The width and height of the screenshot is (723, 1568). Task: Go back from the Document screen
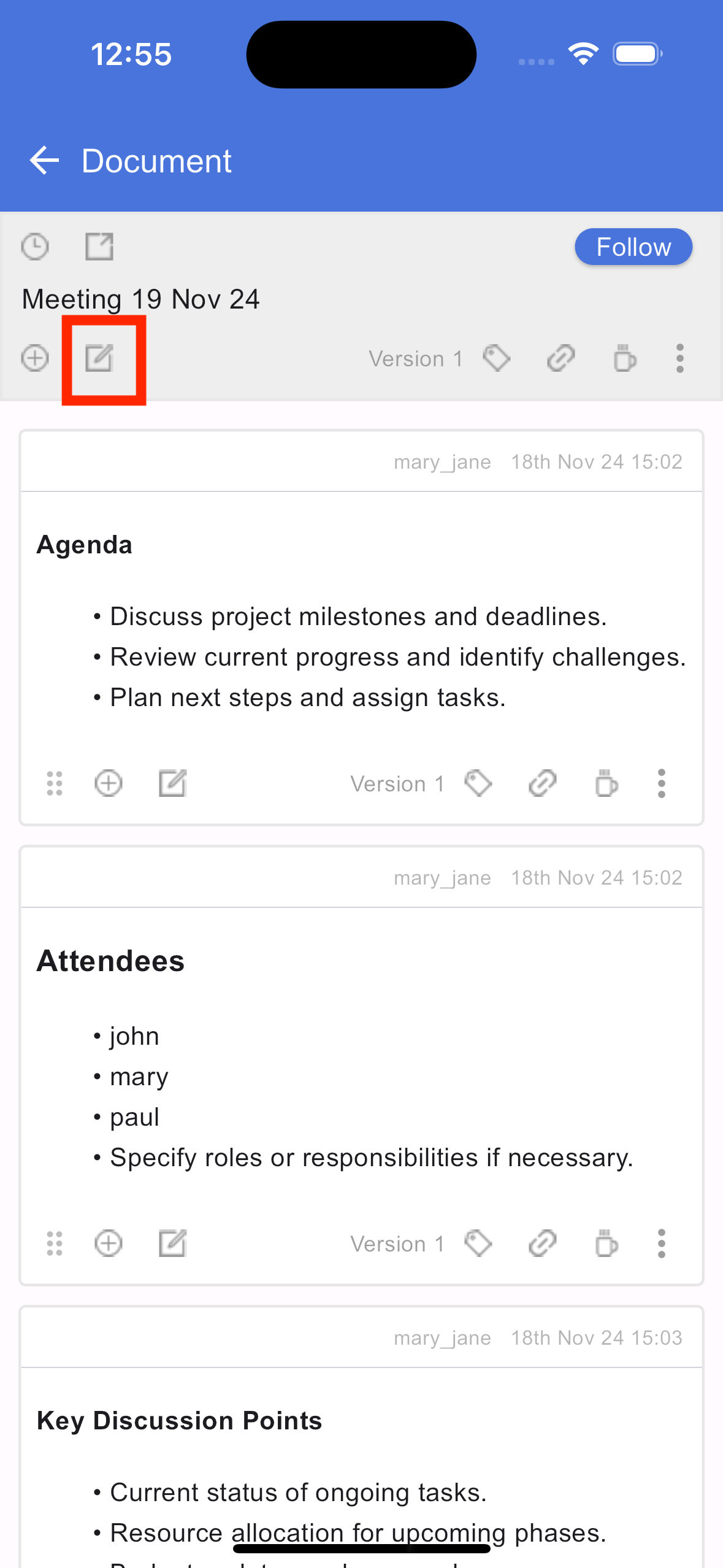tap(44, 161)
